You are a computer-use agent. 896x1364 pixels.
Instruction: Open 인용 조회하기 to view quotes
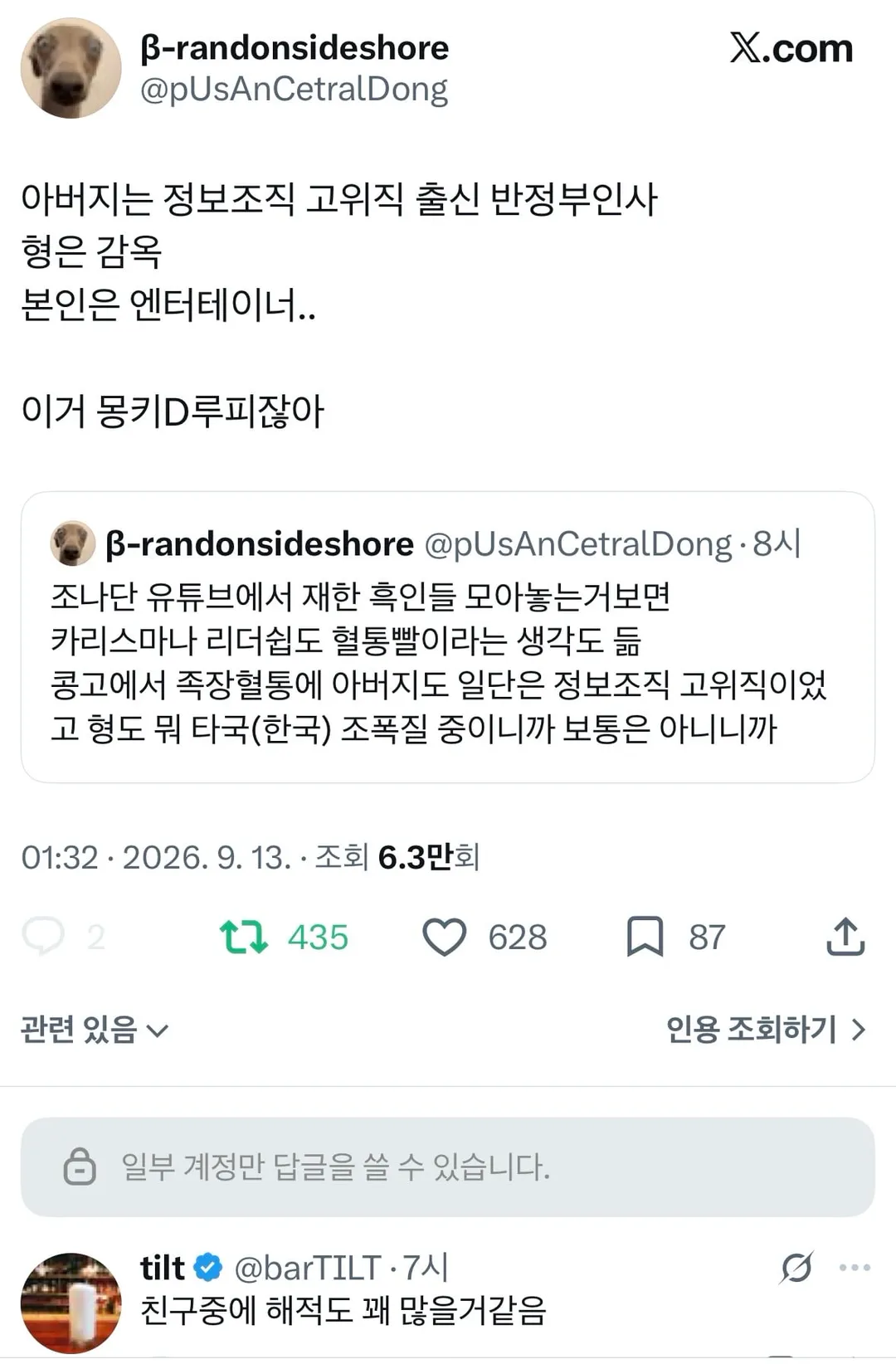[x=767, y=1030]
